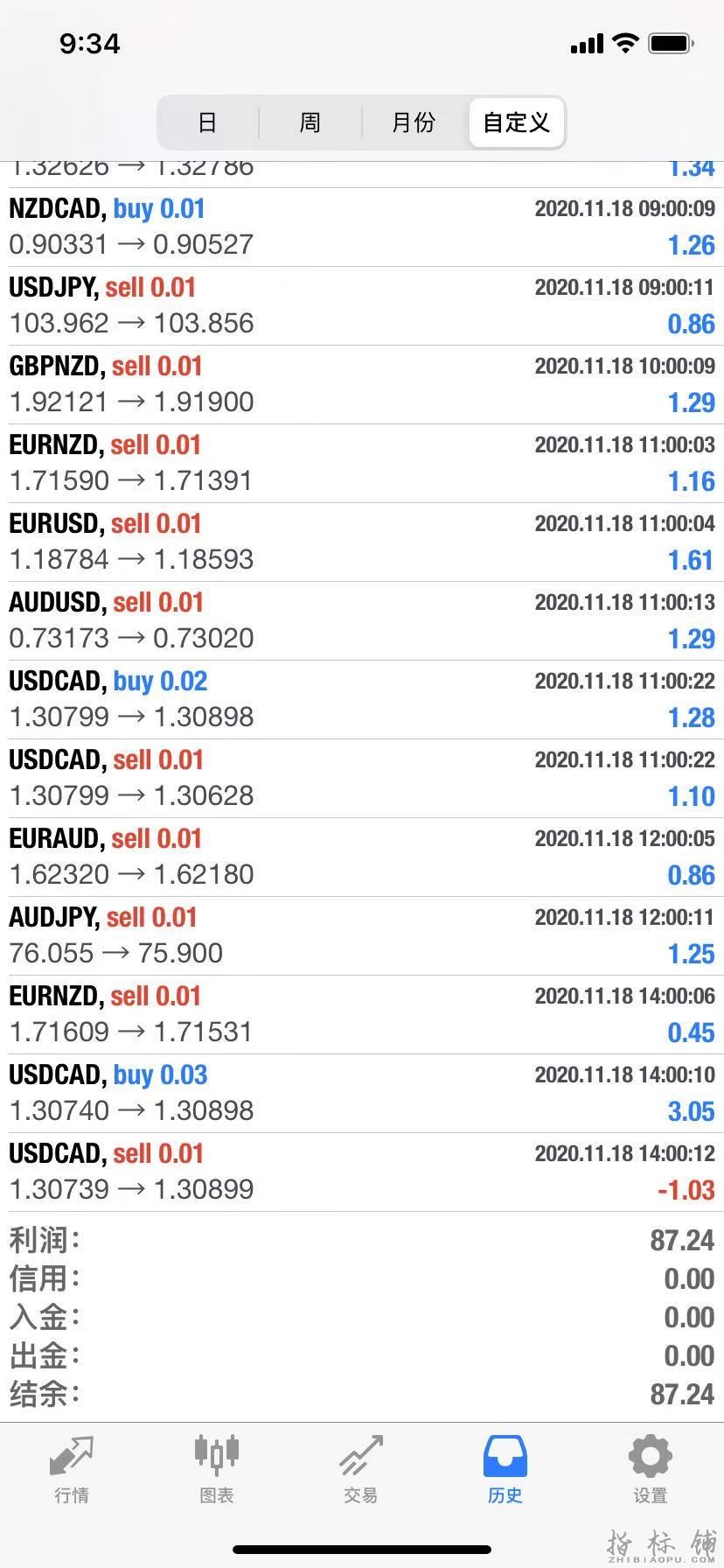
Task: Open the 交易 trade tab
Action: tap(360, 1469)
